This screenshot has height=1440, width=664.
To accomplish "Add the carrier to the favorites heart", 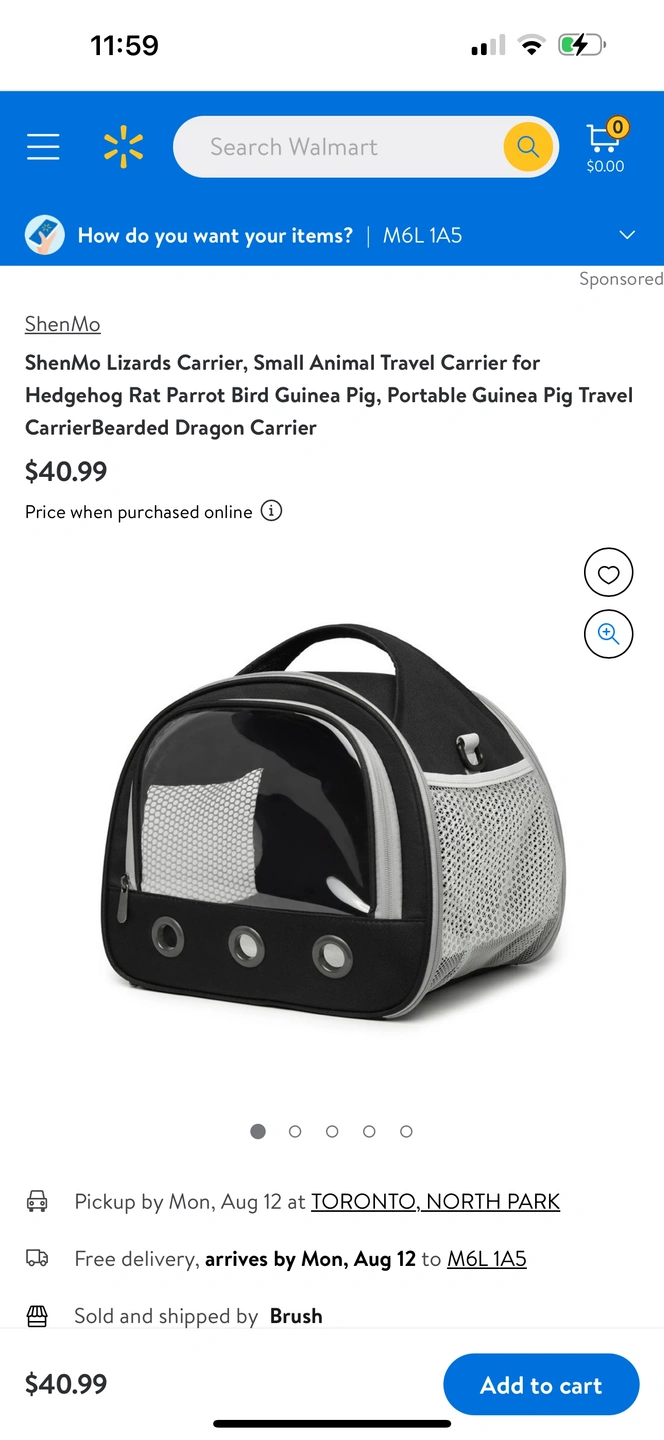I will 608,574.
